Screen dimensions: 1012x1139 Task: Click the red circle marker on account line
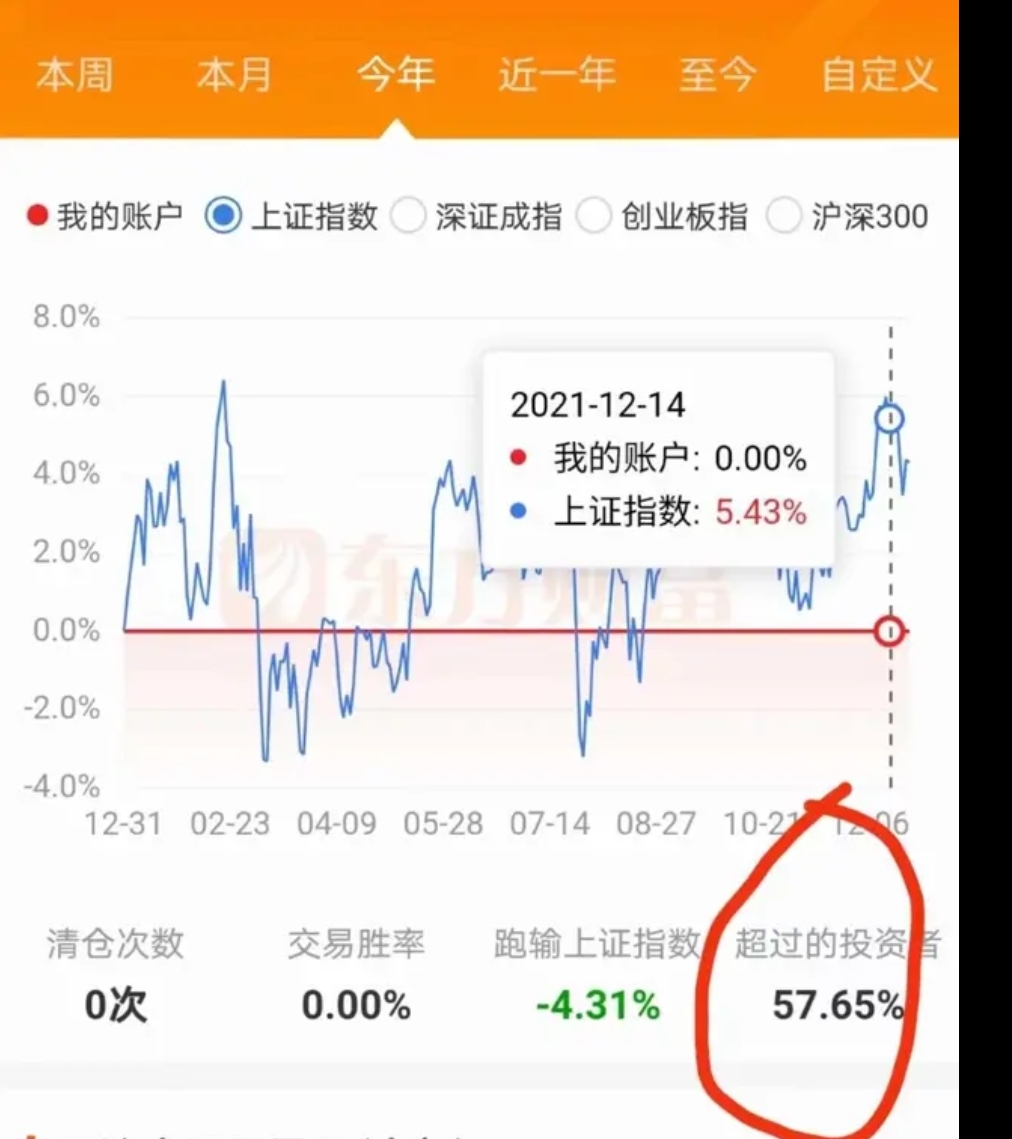[x=889, y=630]
